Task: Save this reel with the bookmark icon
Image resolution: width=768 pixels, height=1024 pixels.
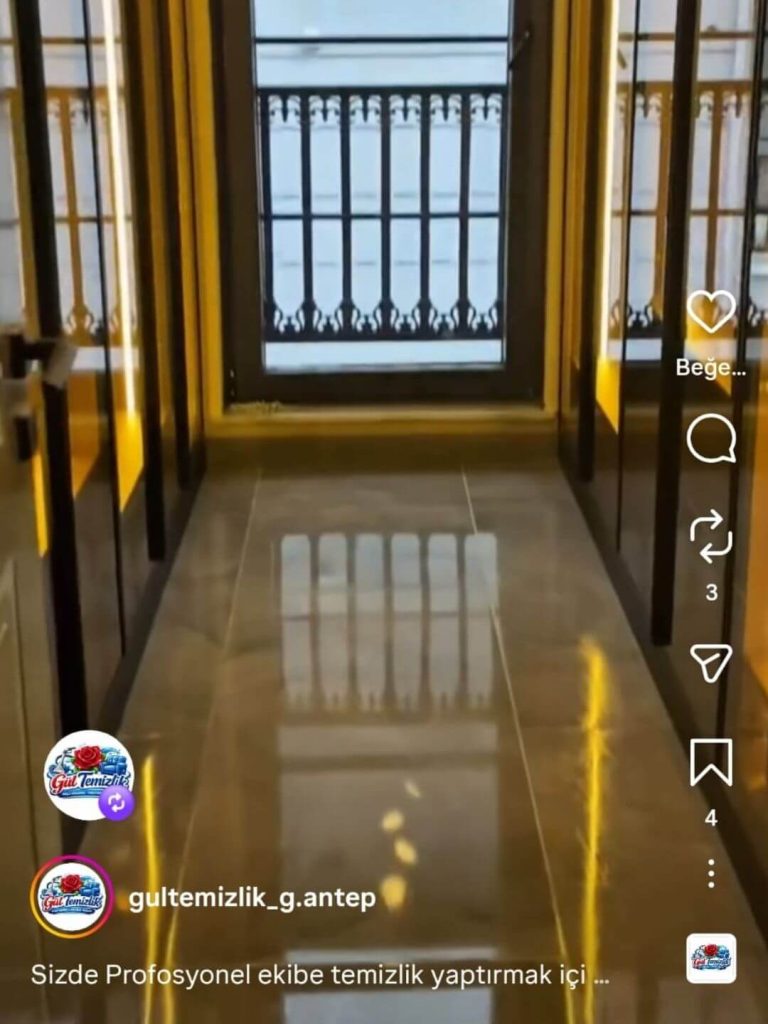Action: tap(711, 762)
